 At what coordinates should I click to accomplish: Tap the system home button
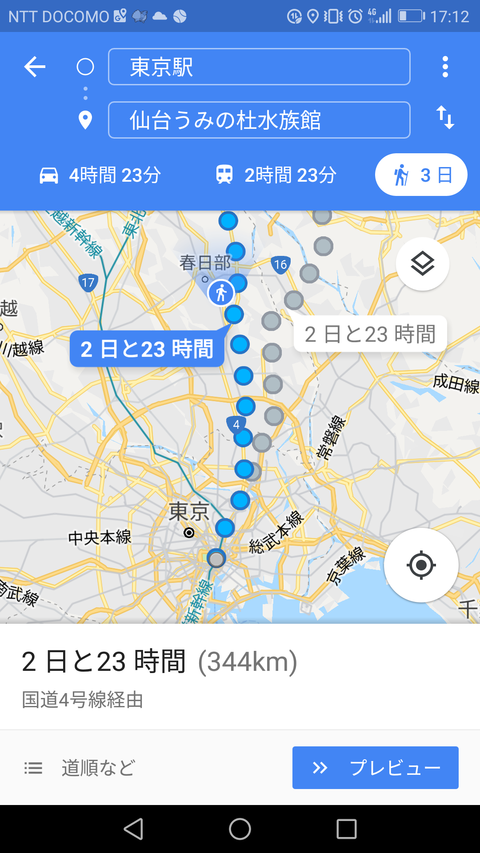[240, 829]
